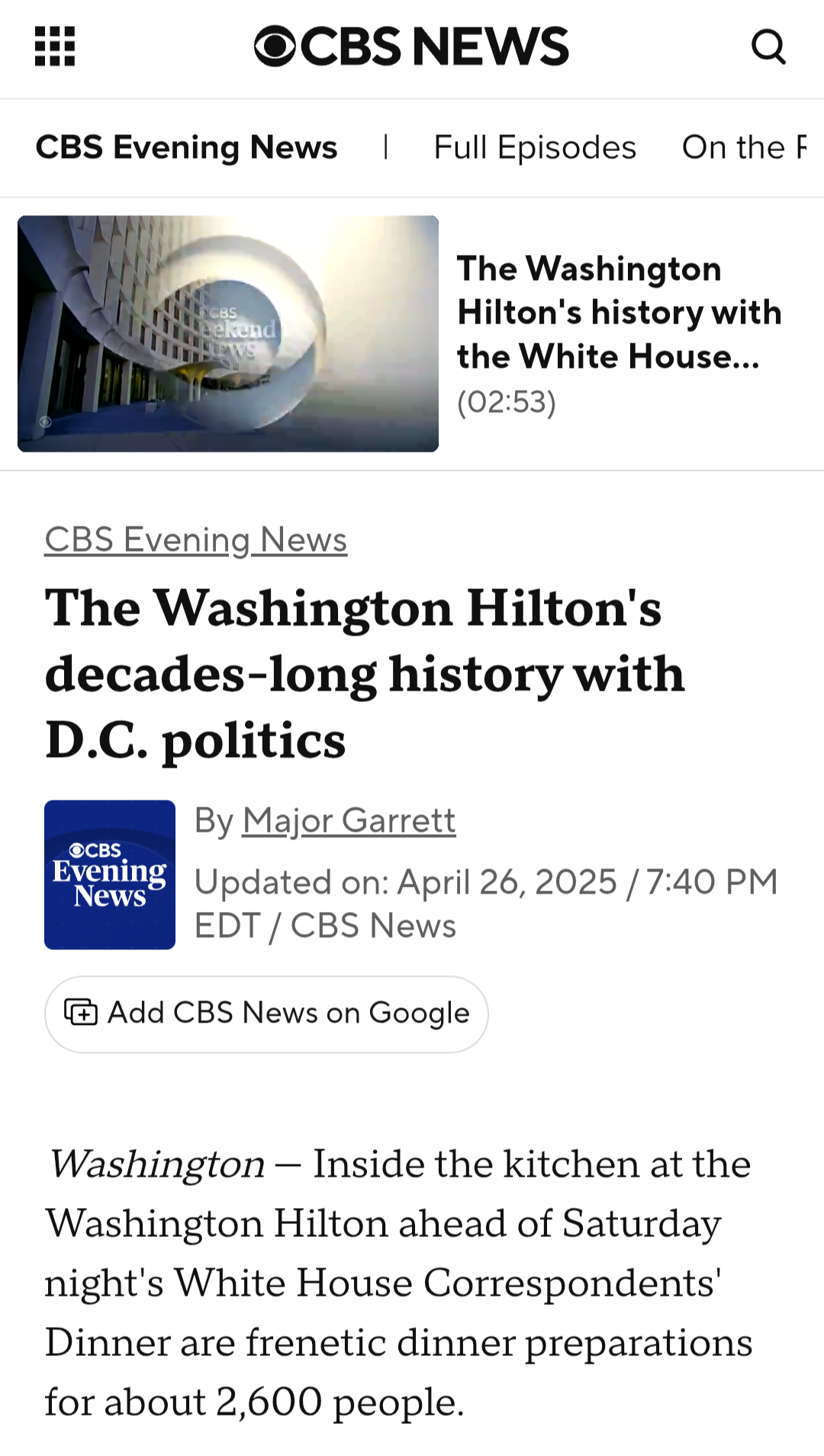Switch to Full Episodes tab

(534, 147)
